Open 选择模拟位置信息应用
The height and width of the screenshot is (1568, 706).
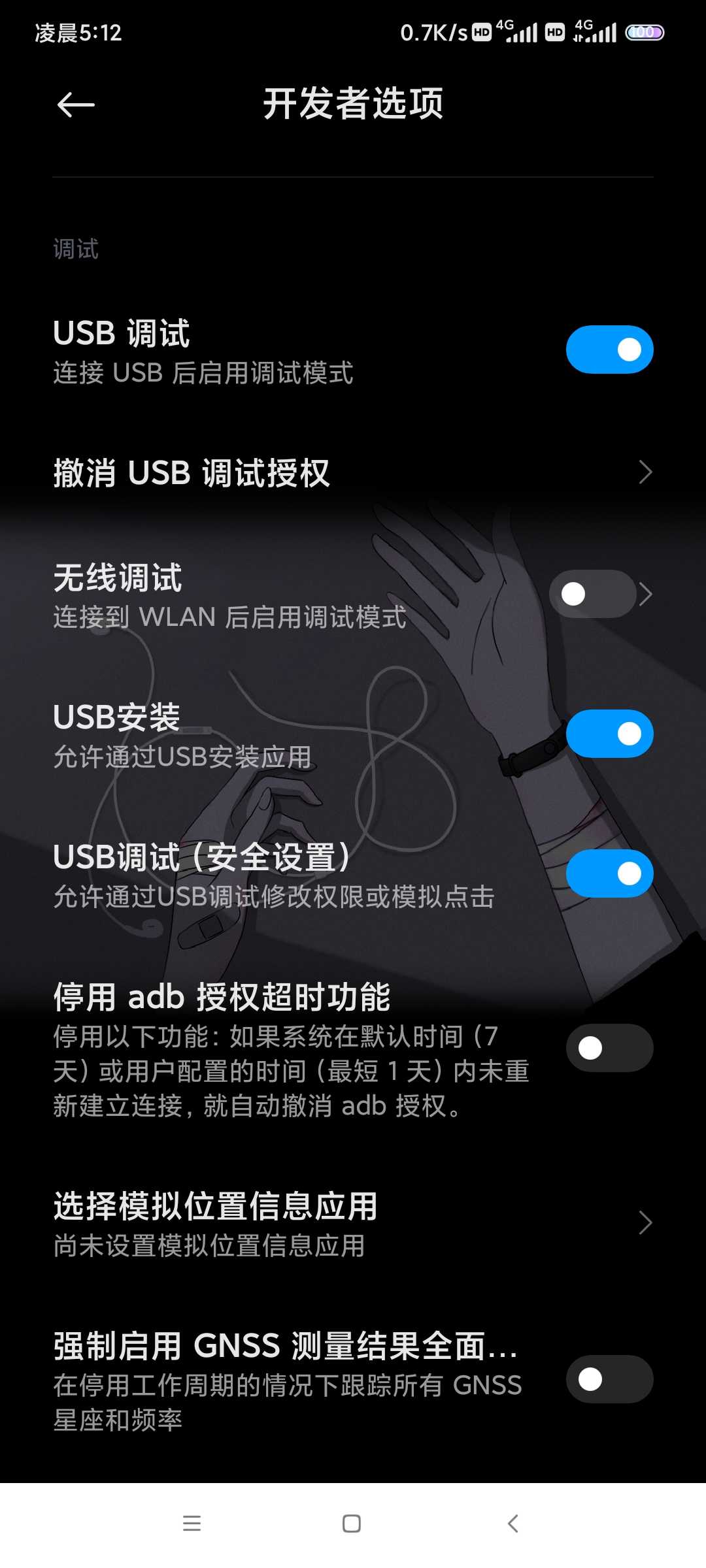click(353, 1223)
